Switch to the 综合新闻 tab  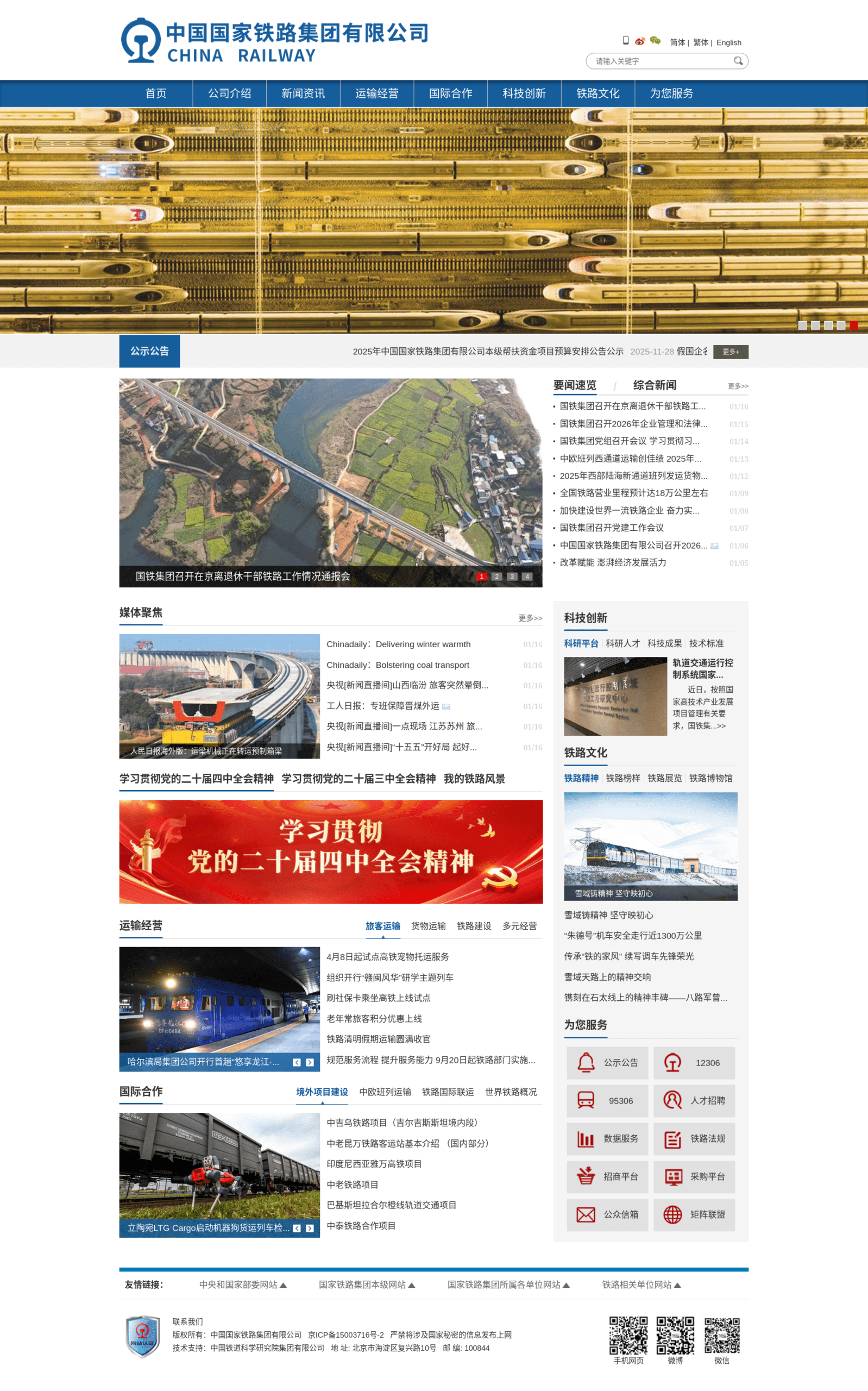654,385
